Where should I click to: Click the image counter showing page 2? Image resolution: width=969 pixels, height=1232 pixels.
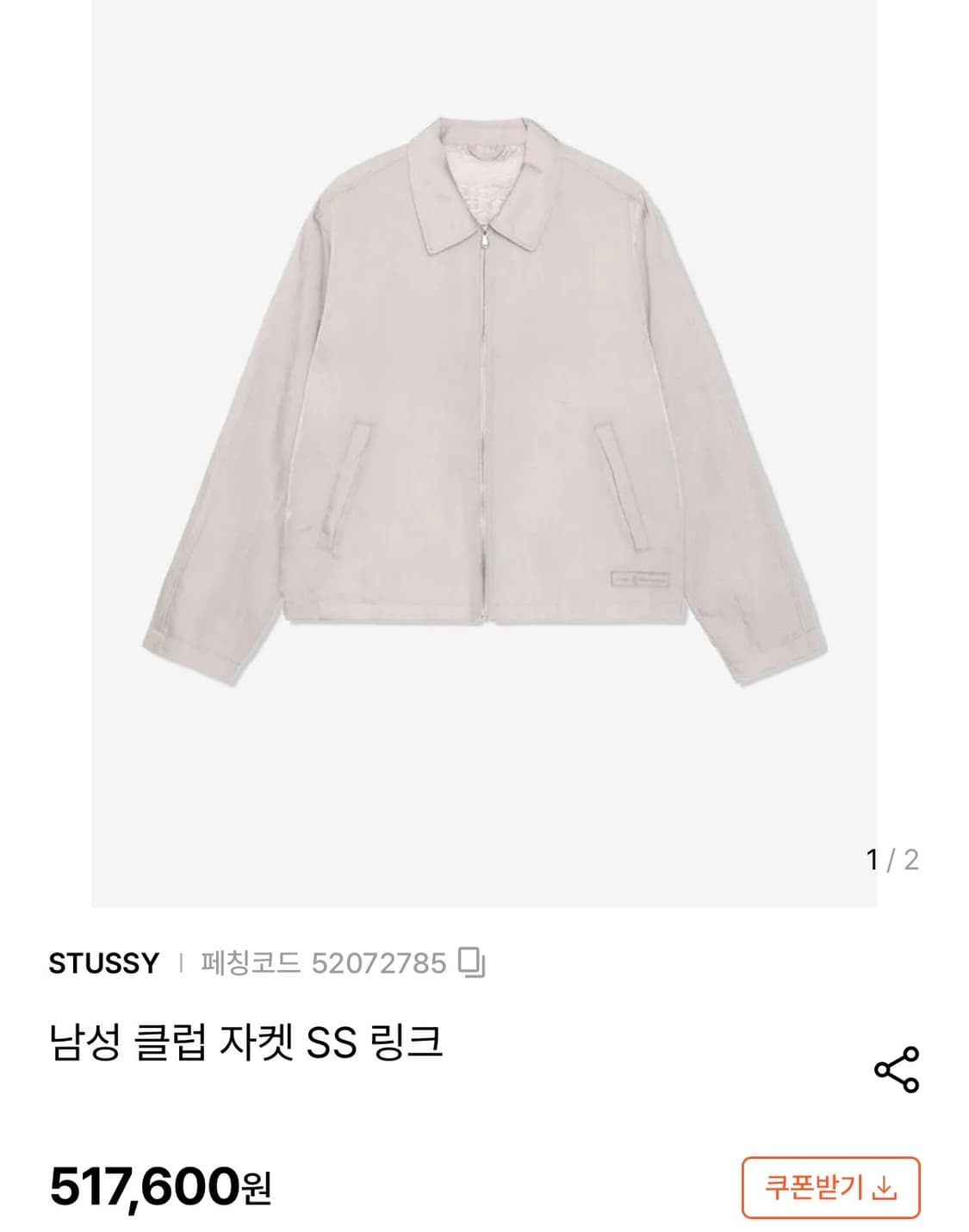[891, 856]
